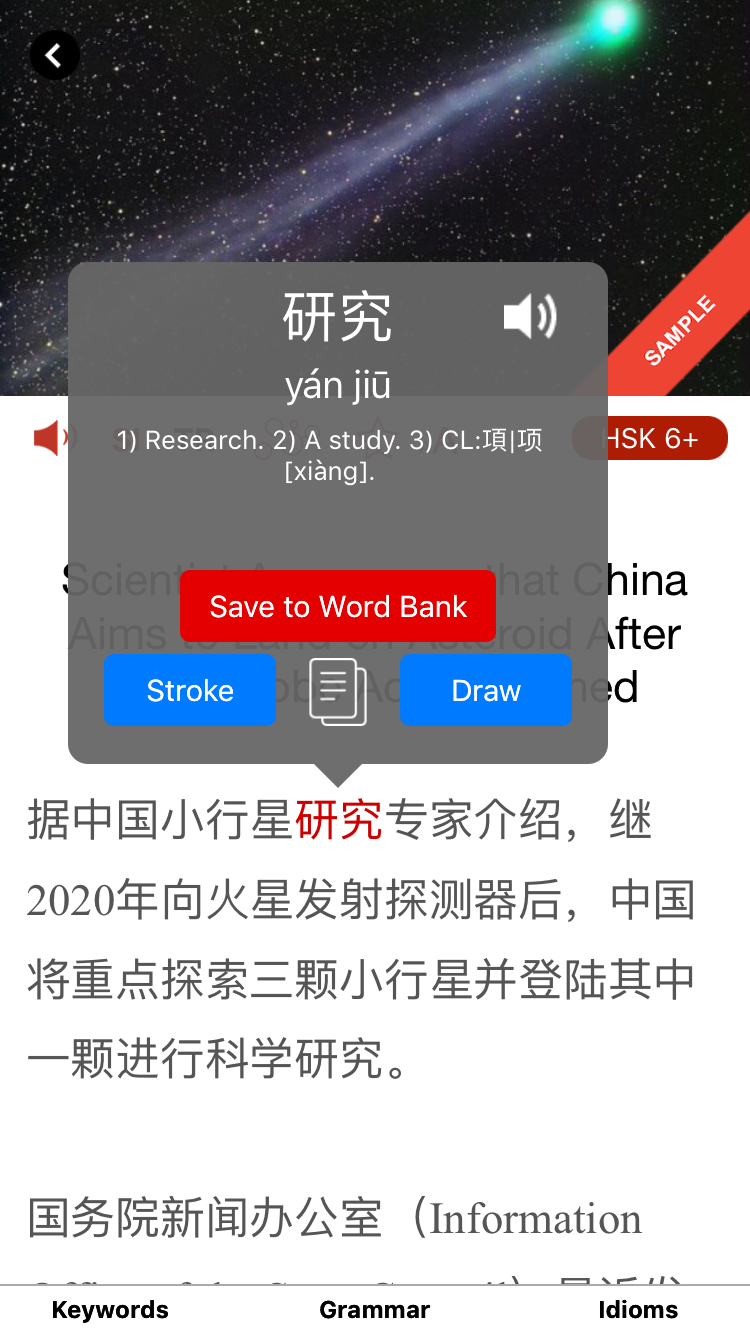Go back using the arrow icon

(54, 56)
